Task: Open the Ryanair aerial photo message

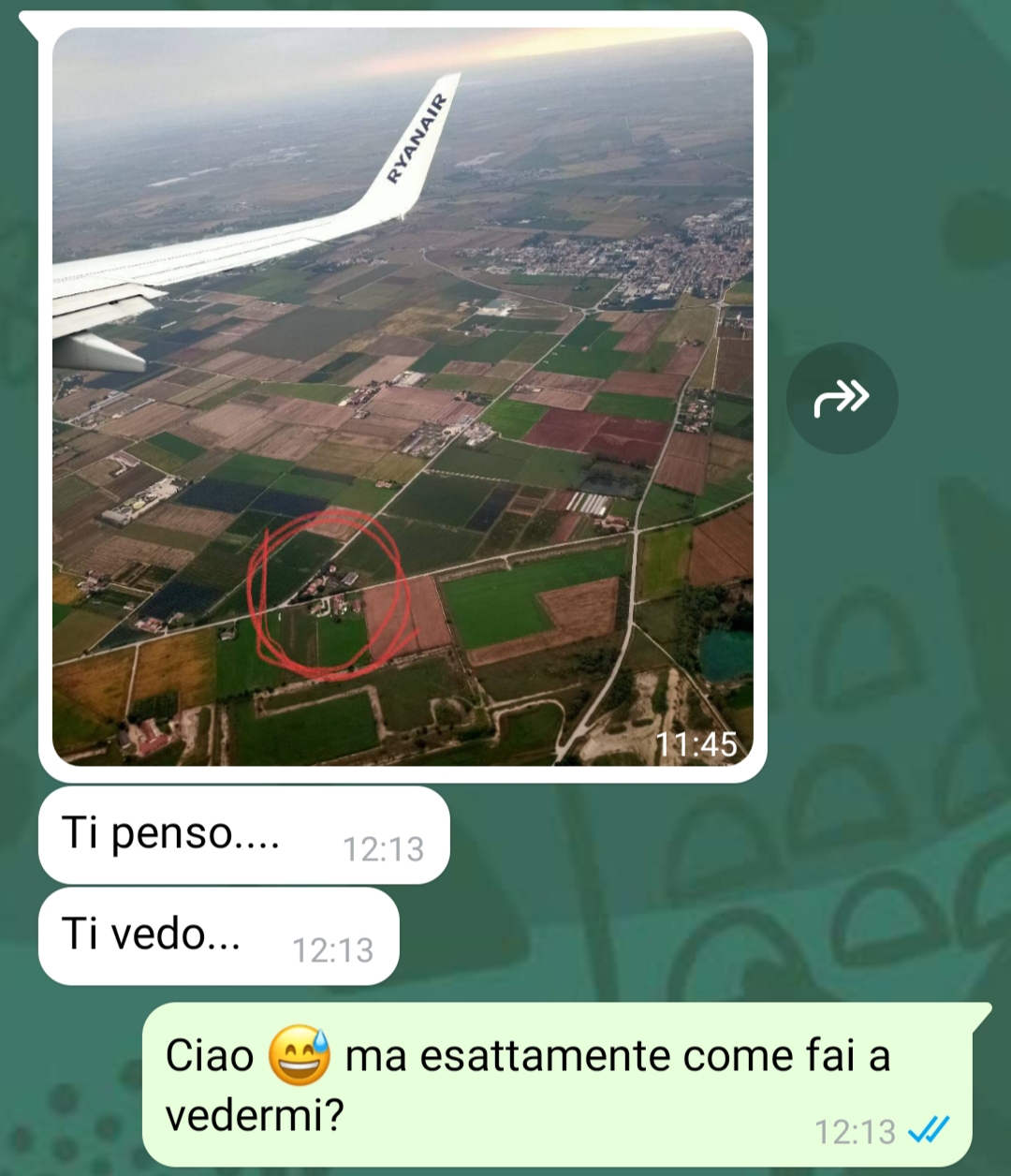Action: 403,396
